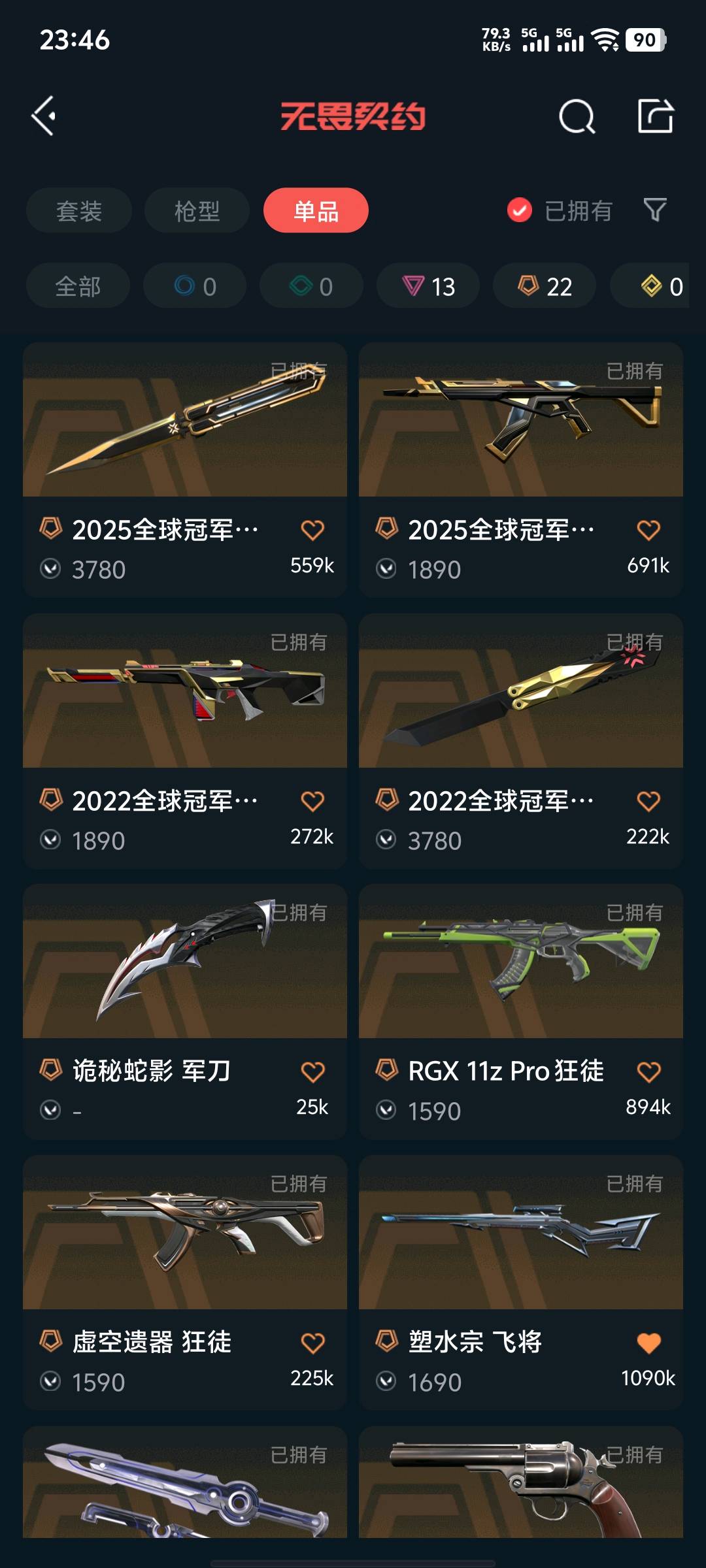Switch to the 枪型 tab
The height and width of the screenshot is (1568, 706).
click(197, 210)
